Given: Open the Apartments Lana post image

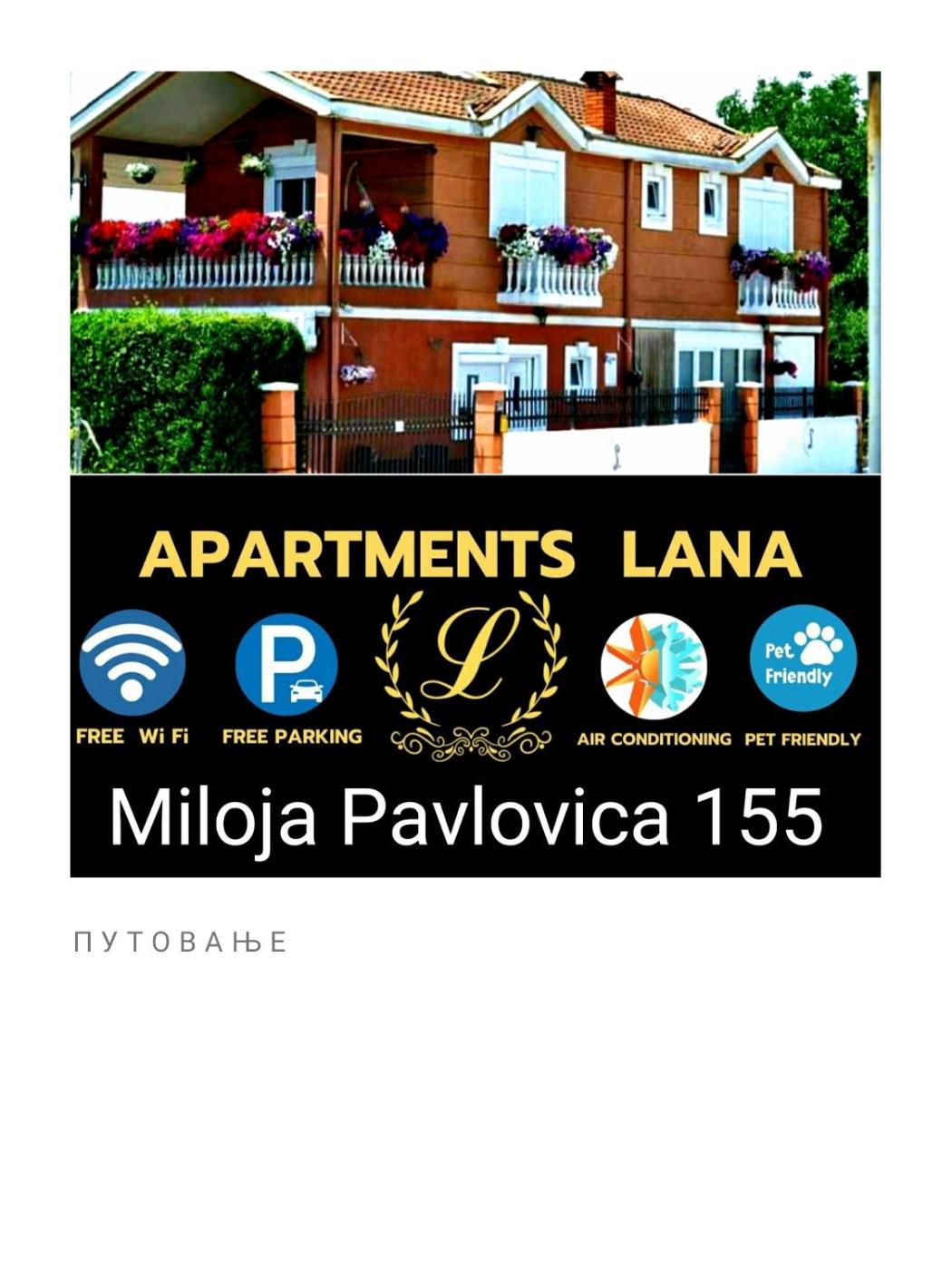Looking at the screenshot, I should click(475, 474).
